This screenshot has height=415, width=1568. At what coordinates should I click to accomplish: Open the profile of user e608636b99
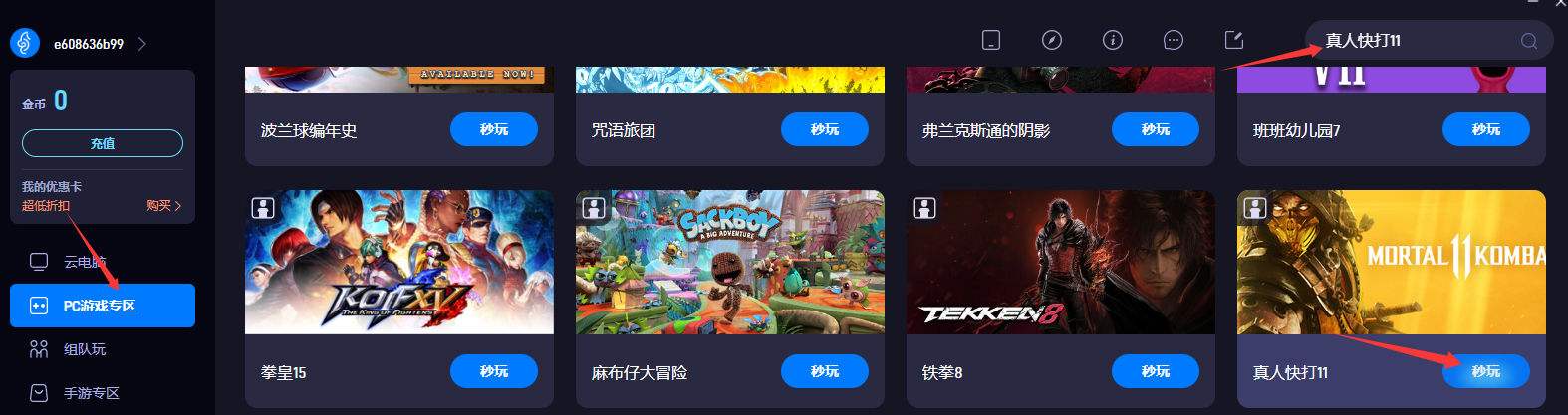click(88, 44)
